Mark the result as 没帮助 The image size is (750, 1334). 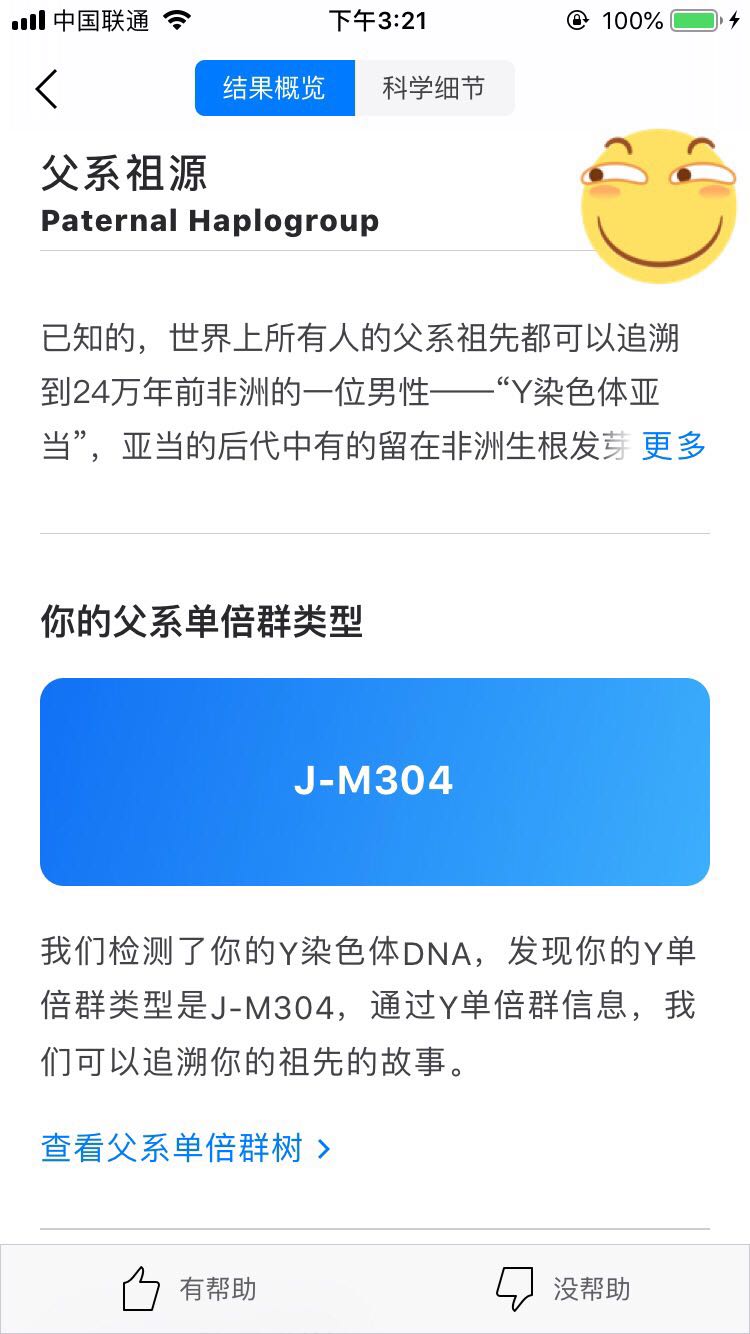tap(563, 1289)
